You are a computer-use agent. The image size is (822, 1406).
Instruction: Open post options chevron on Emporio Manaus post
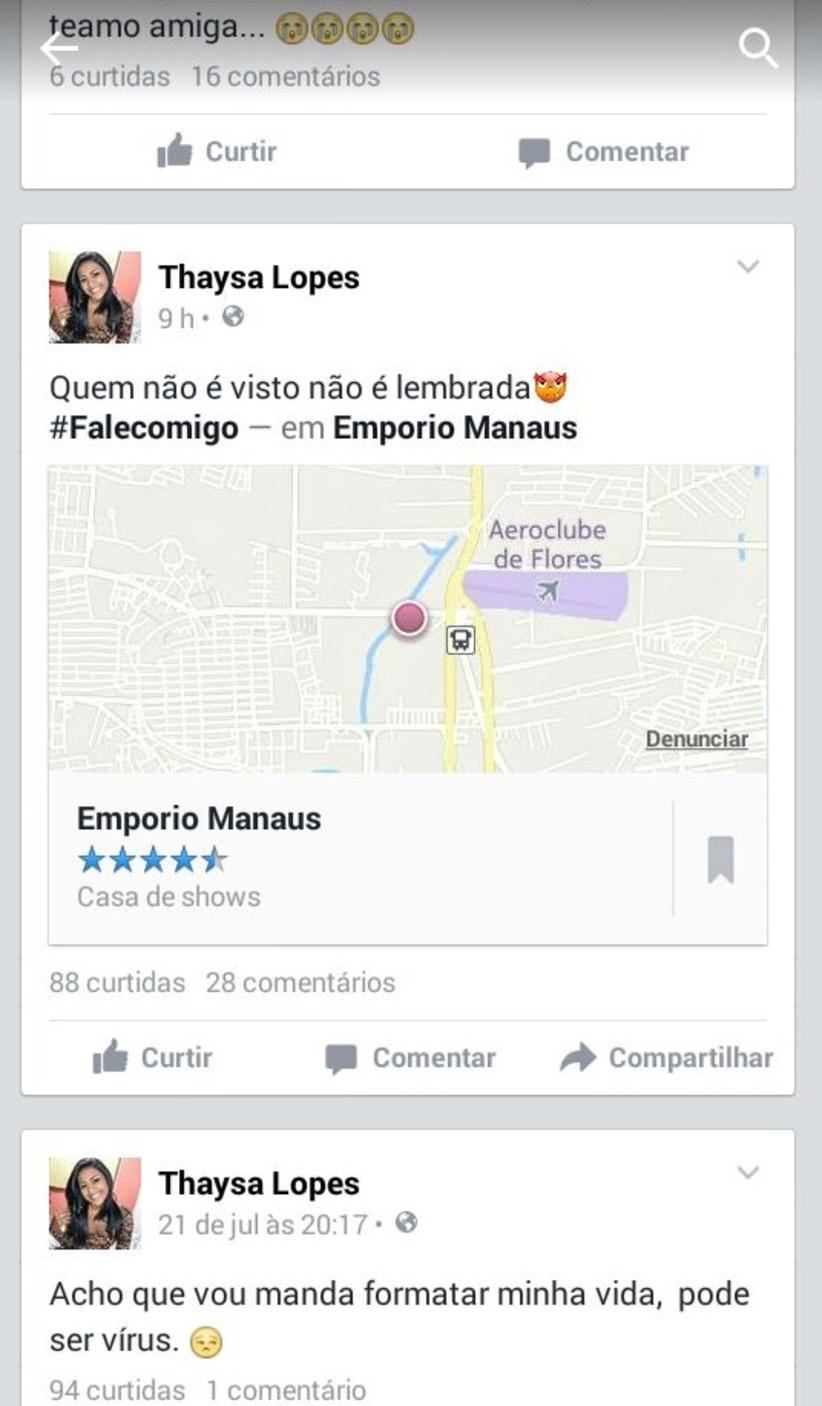click(748, 266)
